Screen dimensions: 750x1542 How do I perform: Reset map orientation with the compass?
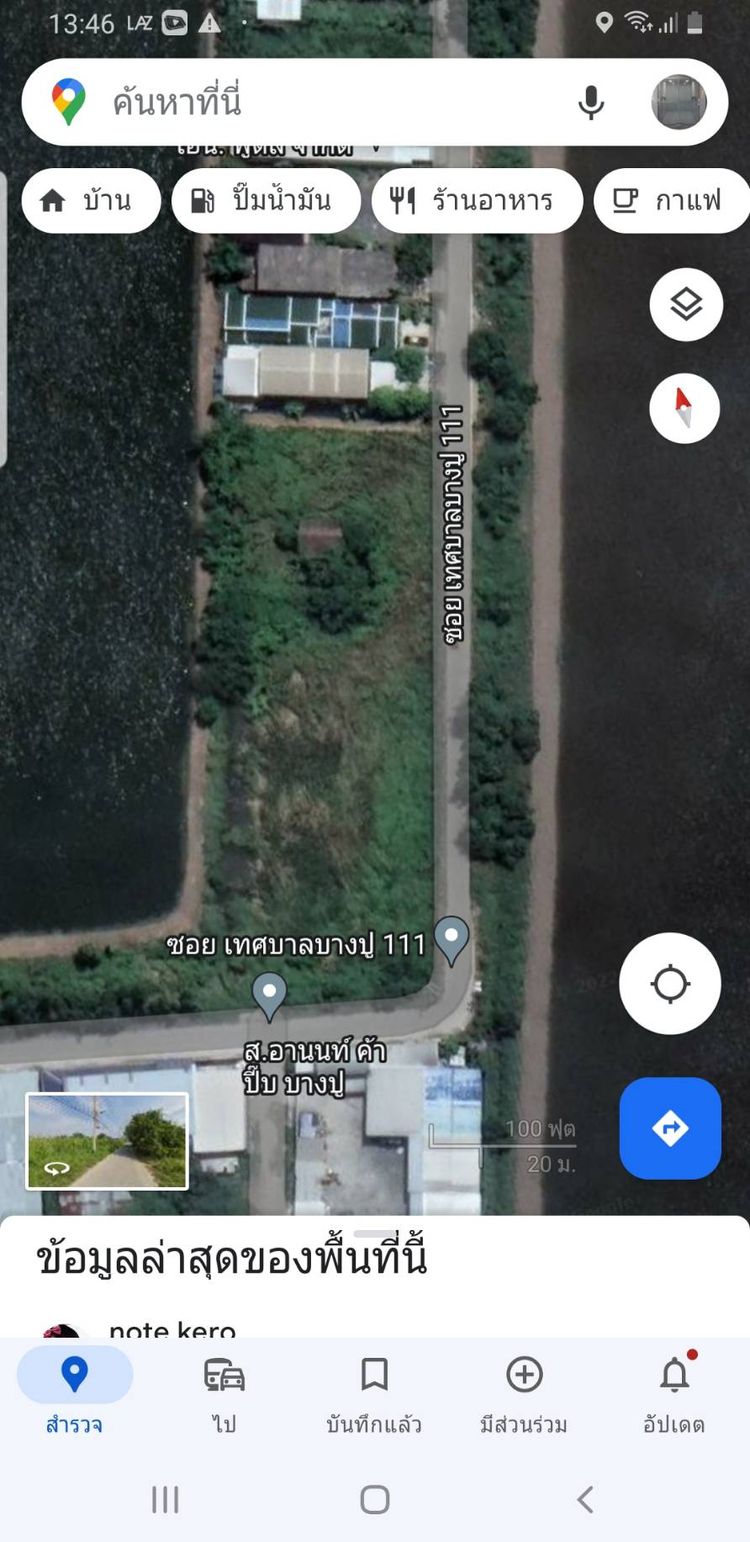coord(685,408)
